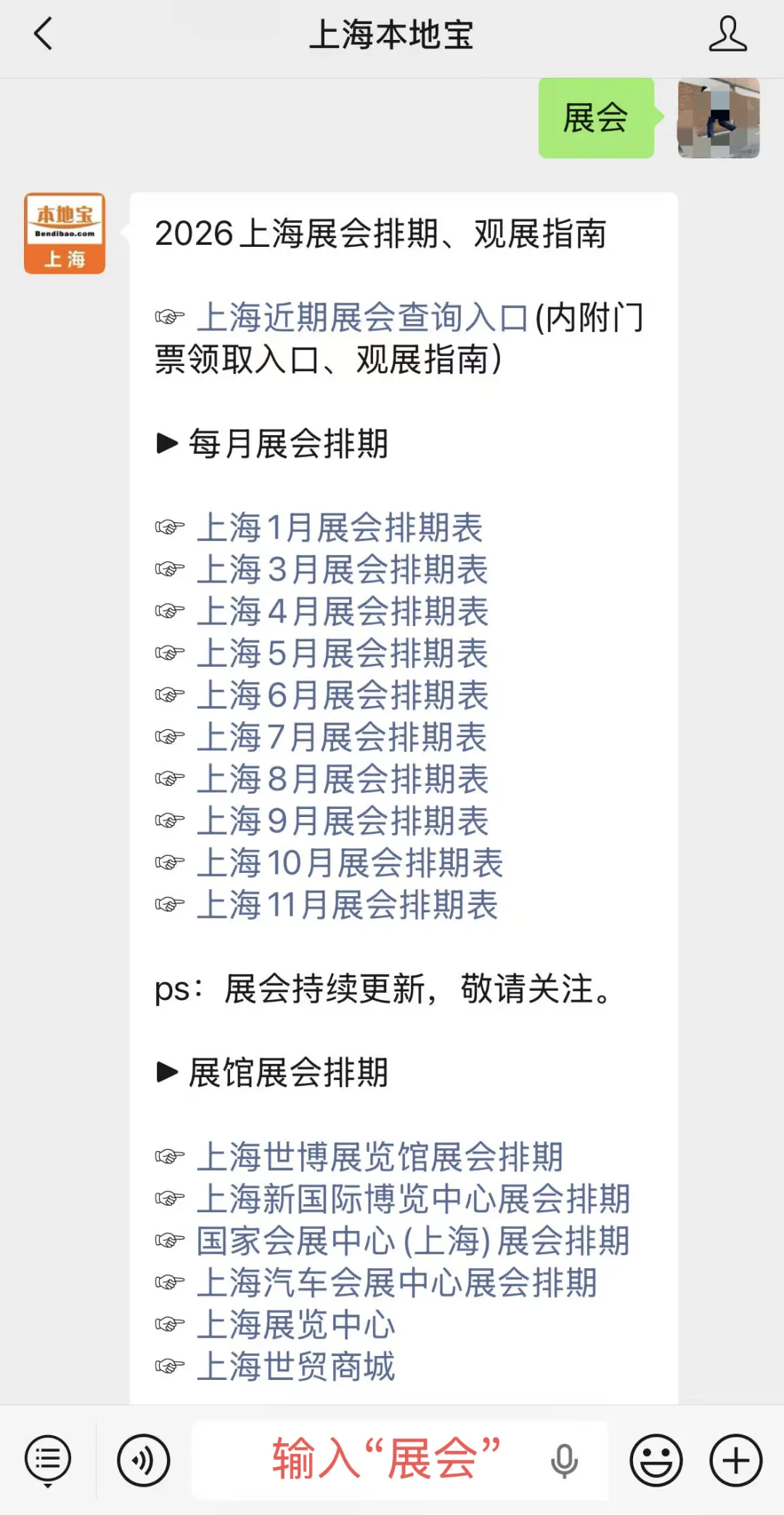
Task: Open 上海近期展会查询入口 link
Action: pos(362,317)
